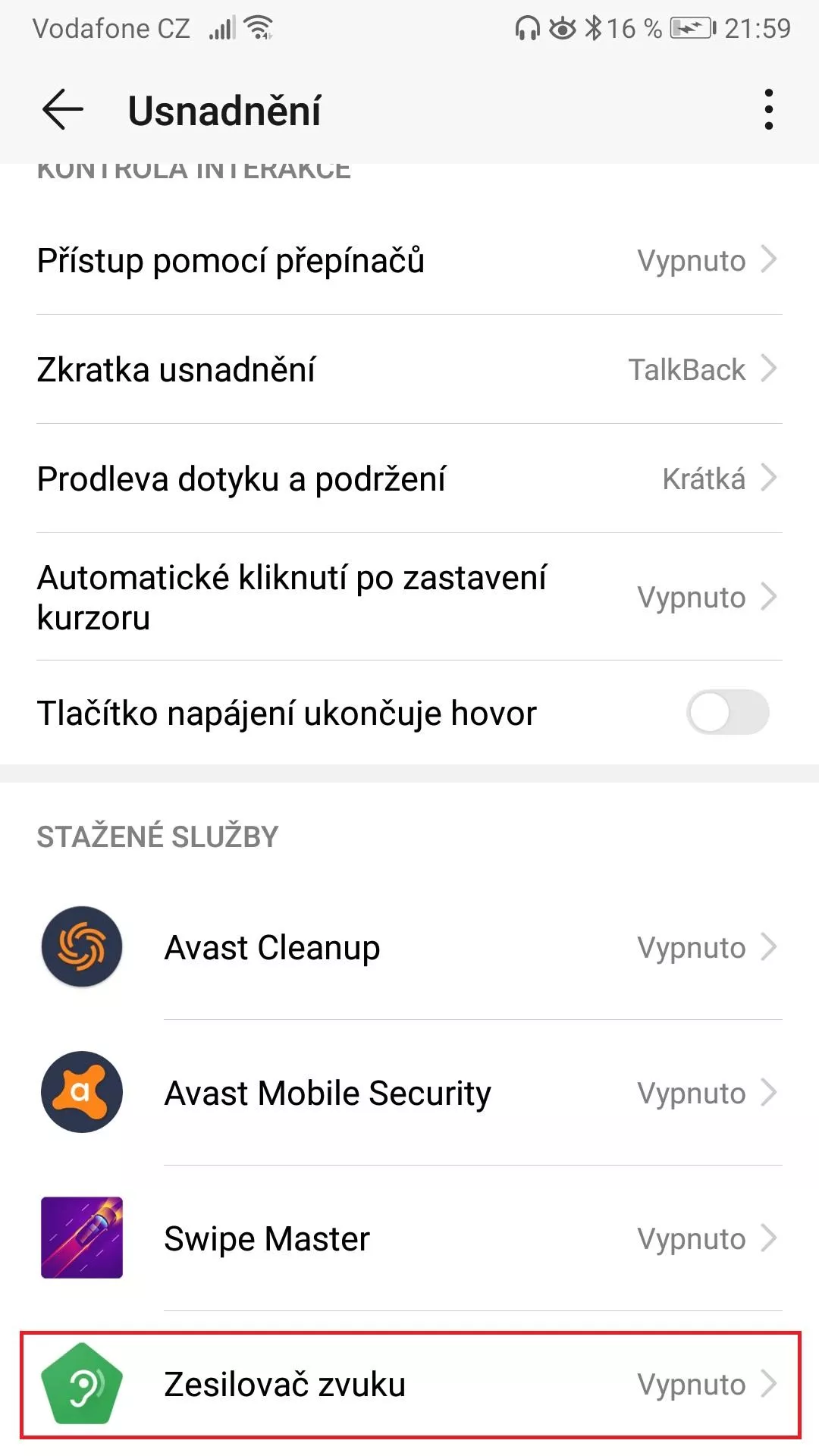
Task: Open Přístup pomocí přepínačů setting
Action: click(409, 260)
